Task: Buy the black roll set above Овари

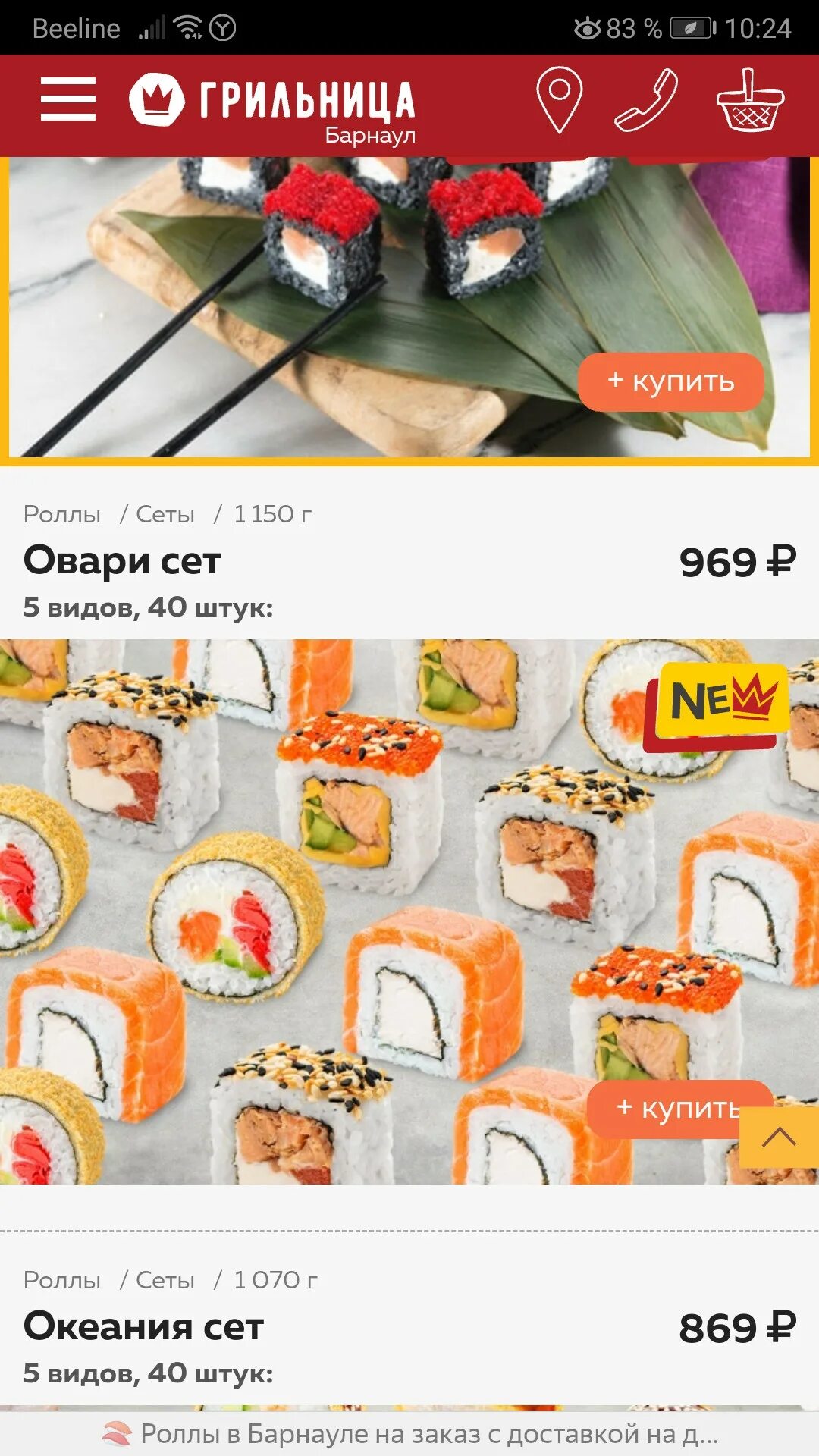Action: 671,381
